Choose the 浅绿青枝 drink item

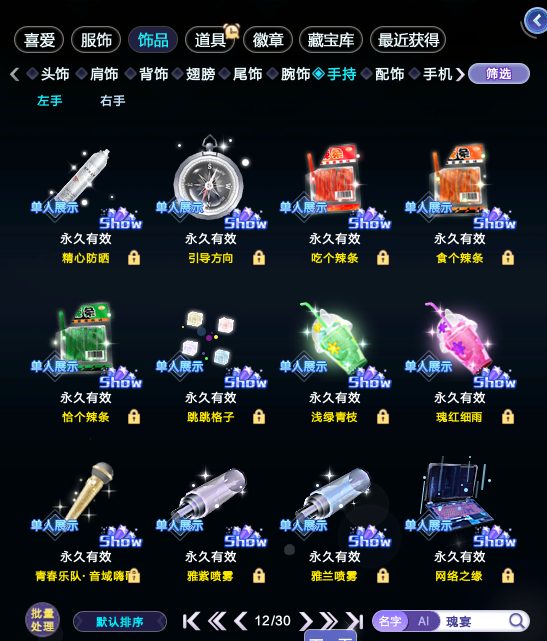[x=335, y=362]
